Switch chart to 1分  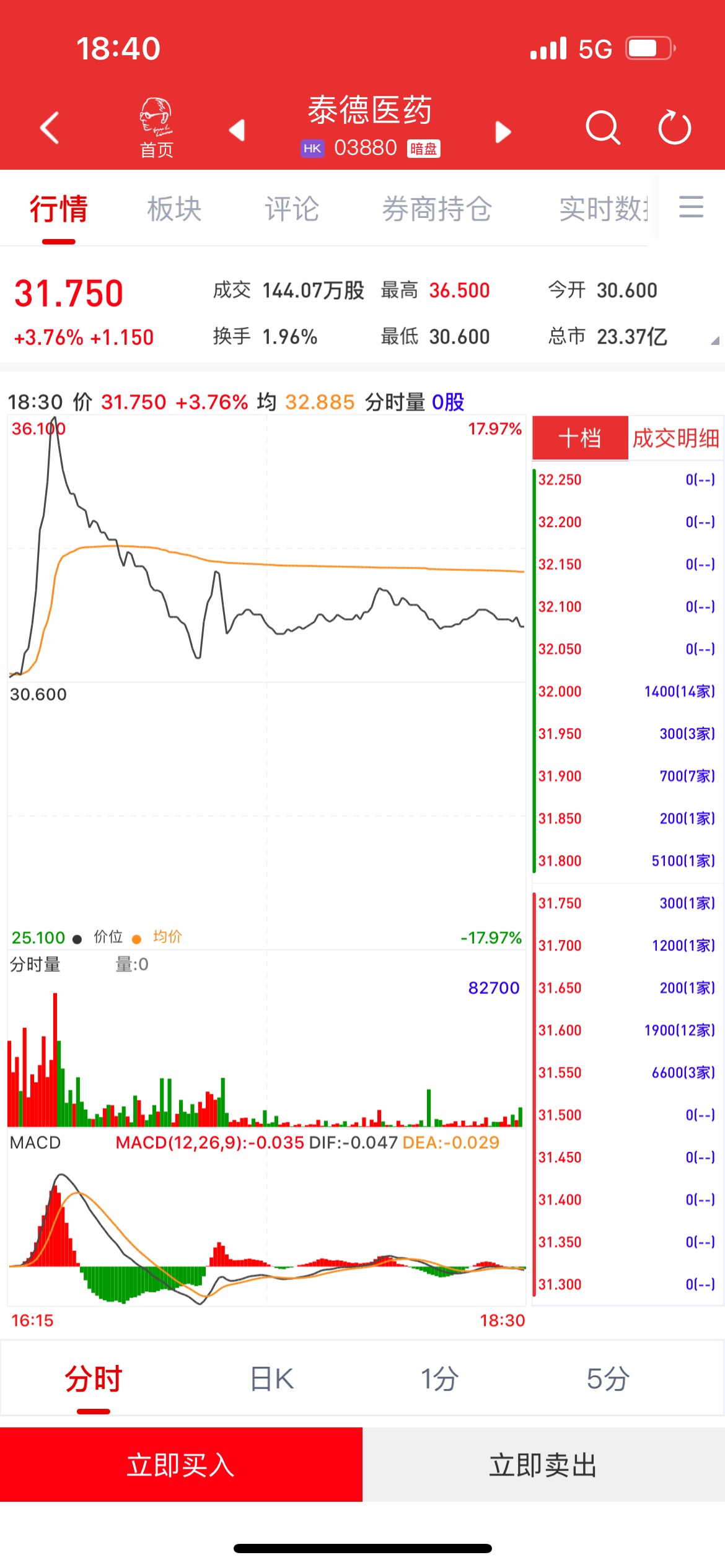tap(439, 1379)
